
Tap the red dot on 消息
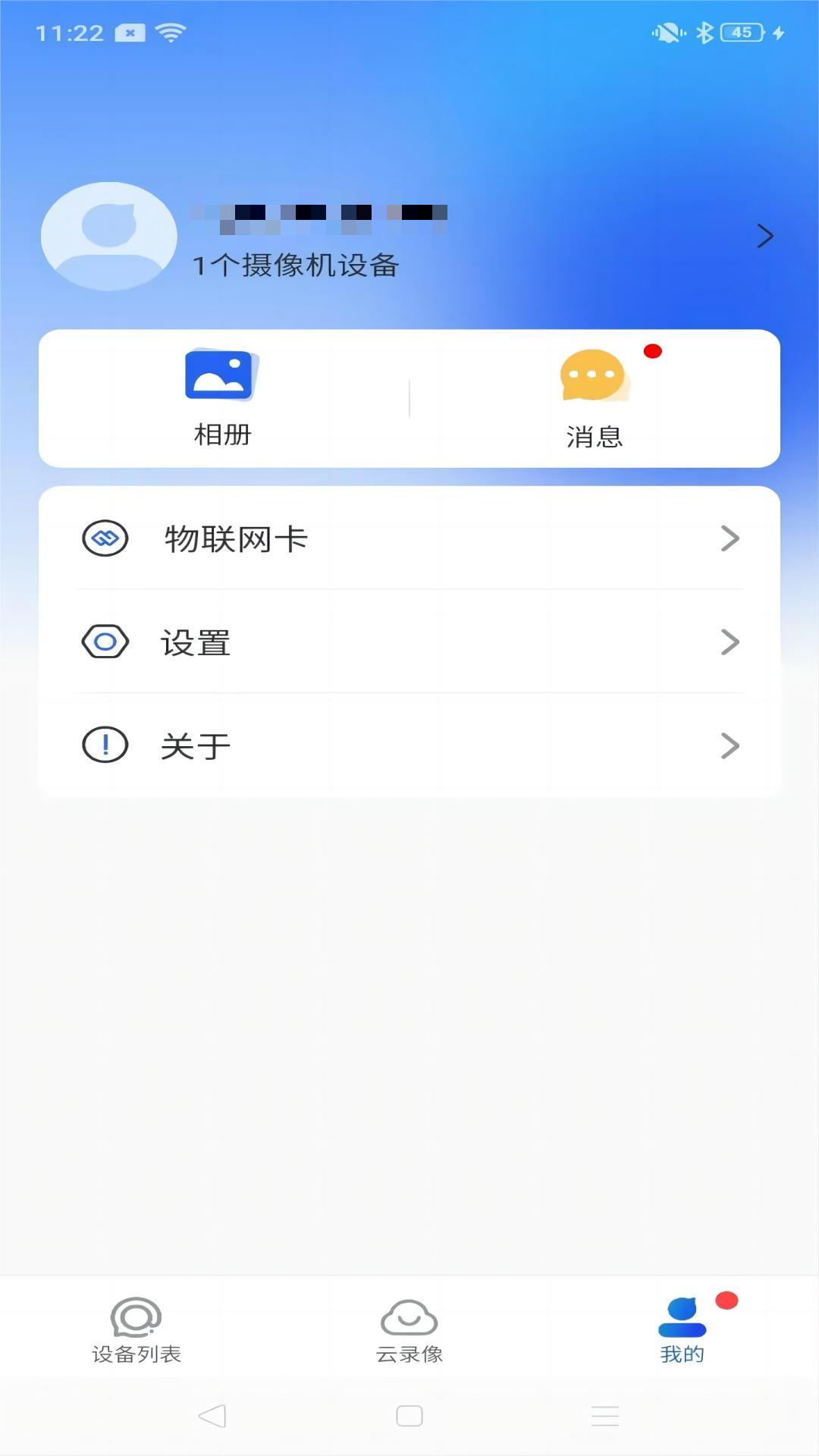coord(652,350)
